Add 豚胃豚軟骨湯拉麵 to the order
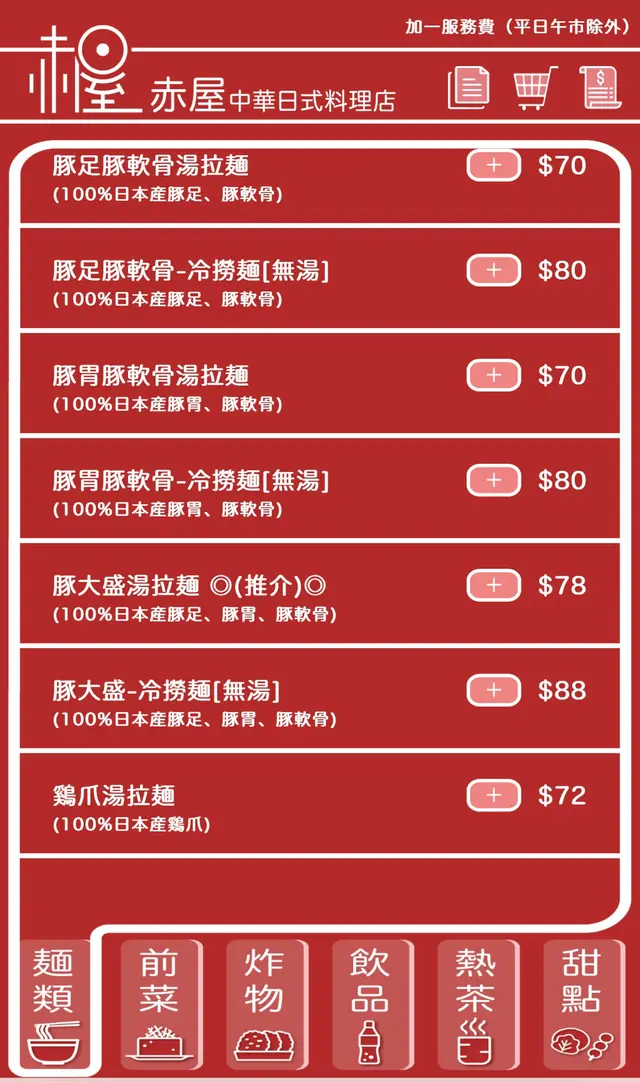The width and height of the screenshot is (640, 1083). [x=494, y=375]
